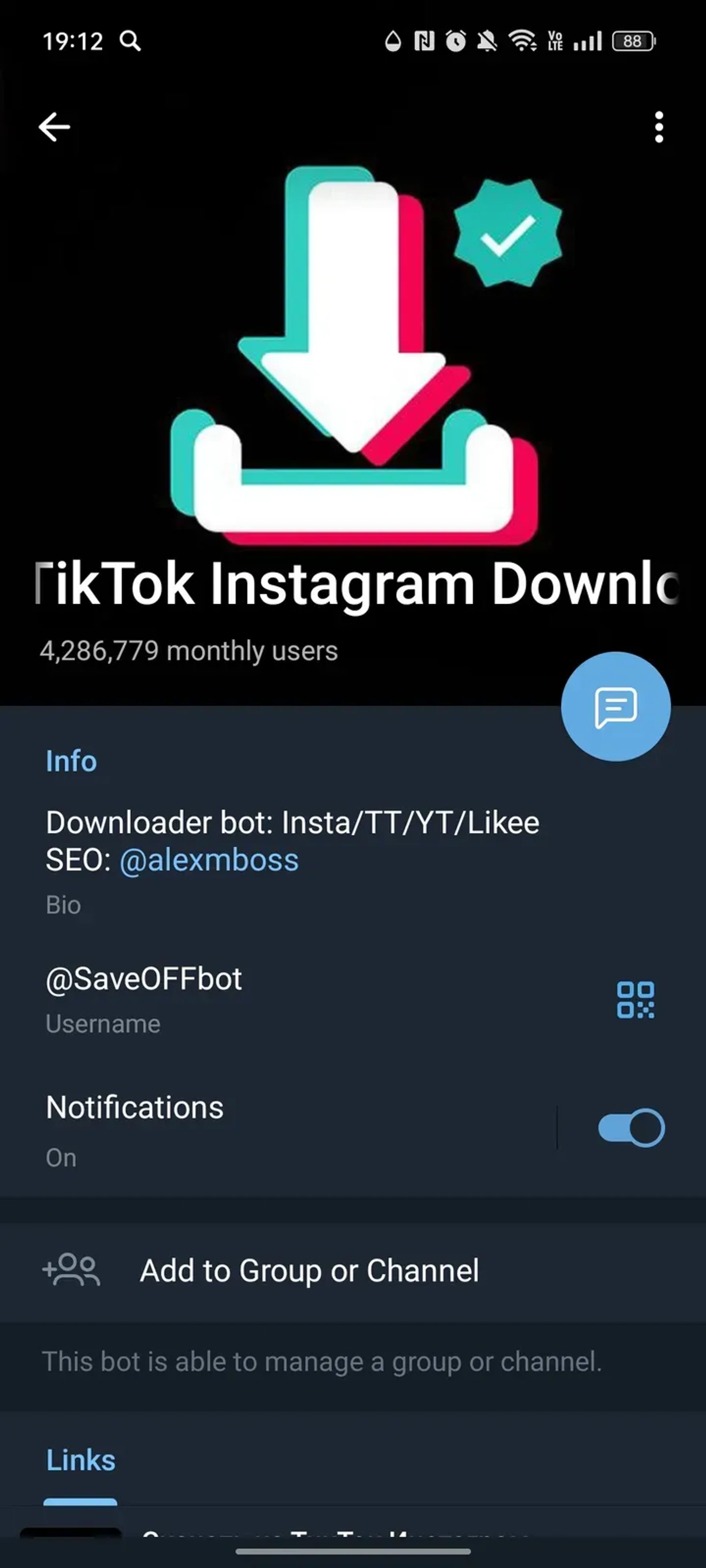This screenshot has height=1568, width=706.
Task: Show QR code for @SaveOFFbot
Action: (x=635, y=1000)
